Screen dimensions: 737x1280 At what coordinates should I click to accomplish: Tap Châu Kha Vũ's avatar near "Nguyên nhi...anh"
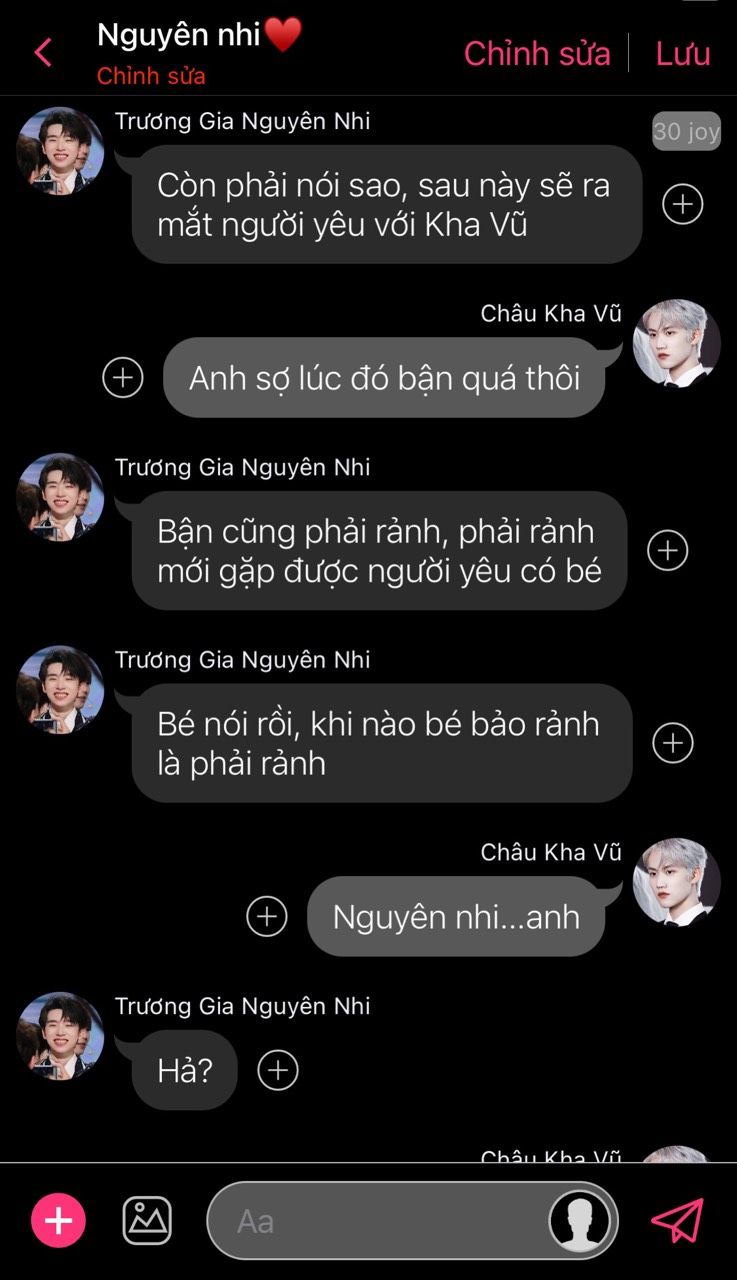[677, 882]
